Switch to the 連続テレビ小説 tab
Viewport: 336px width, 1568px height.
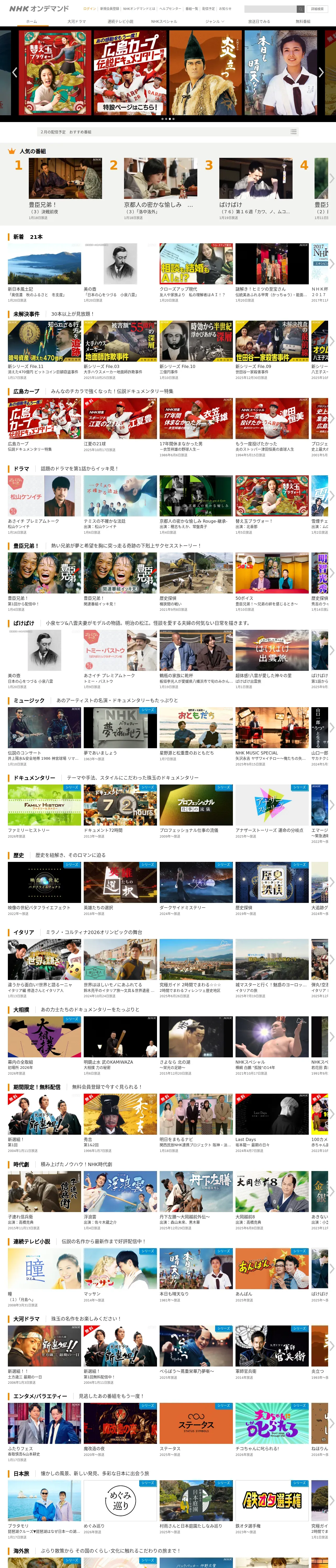[x=120, y=21]
